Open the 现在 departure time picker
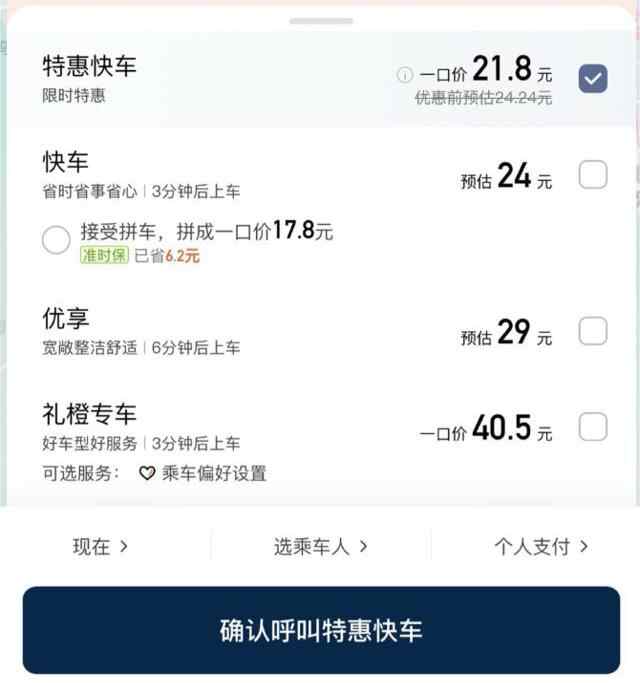 pyautogui.click(x=100, y=546)
